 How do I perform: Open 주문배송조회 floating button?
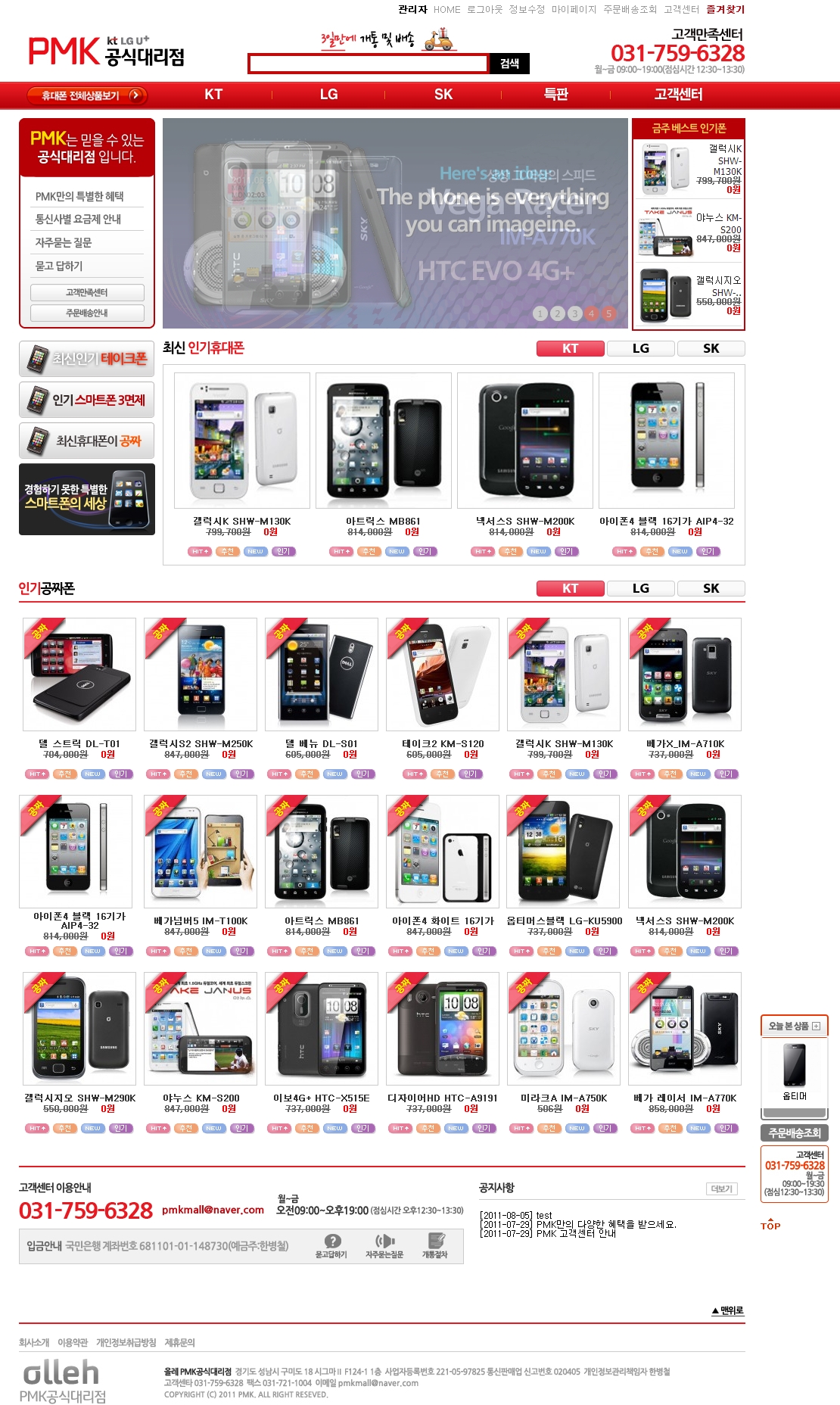pyautogui.click(x=794, y=1133)
